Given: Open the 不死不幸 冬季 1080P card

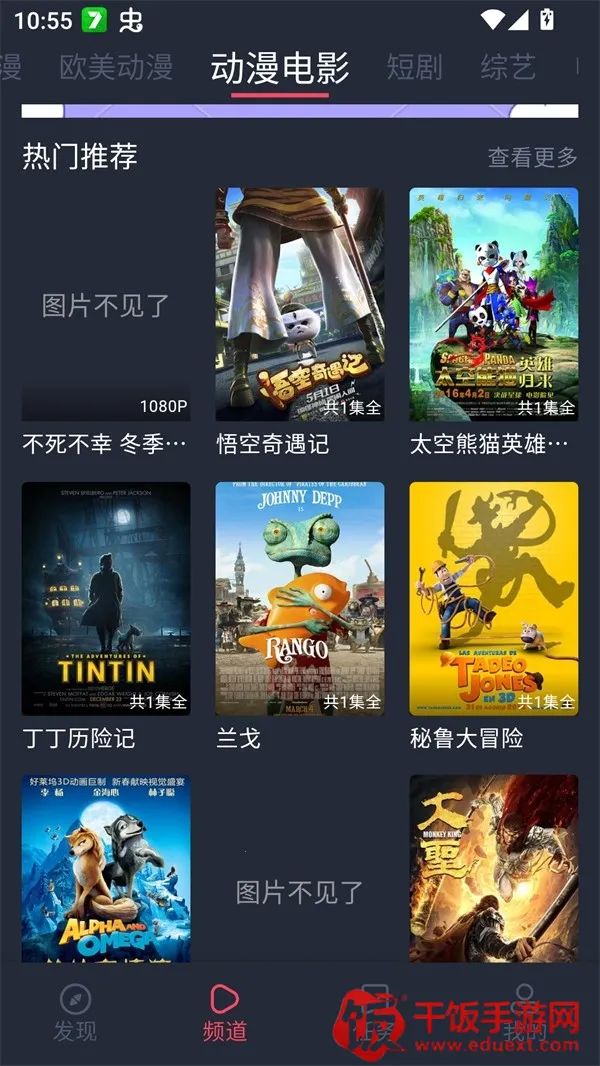Looking at the screenshot, I should point(106,305).
